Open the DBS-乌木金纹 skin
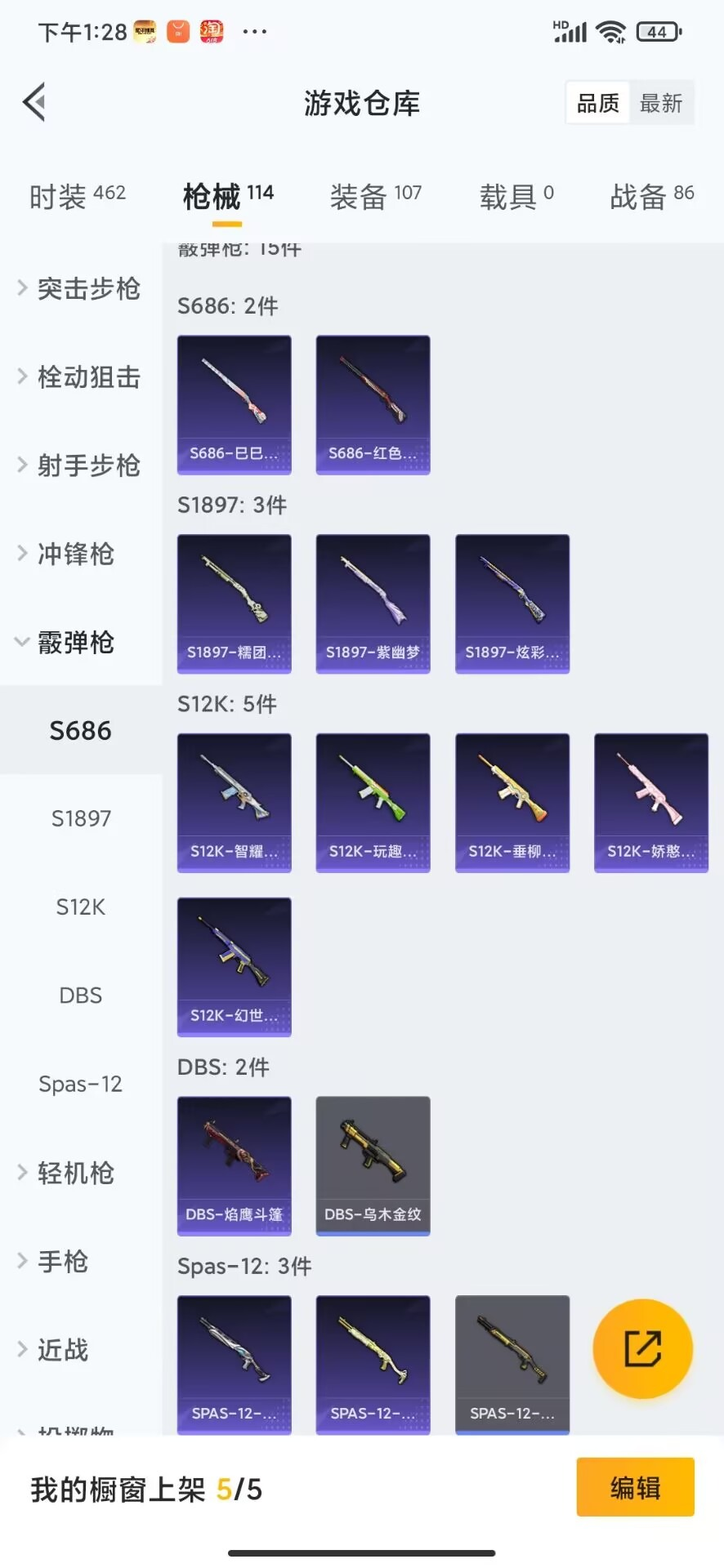The image size is (724, 1568). point(373,1165)
